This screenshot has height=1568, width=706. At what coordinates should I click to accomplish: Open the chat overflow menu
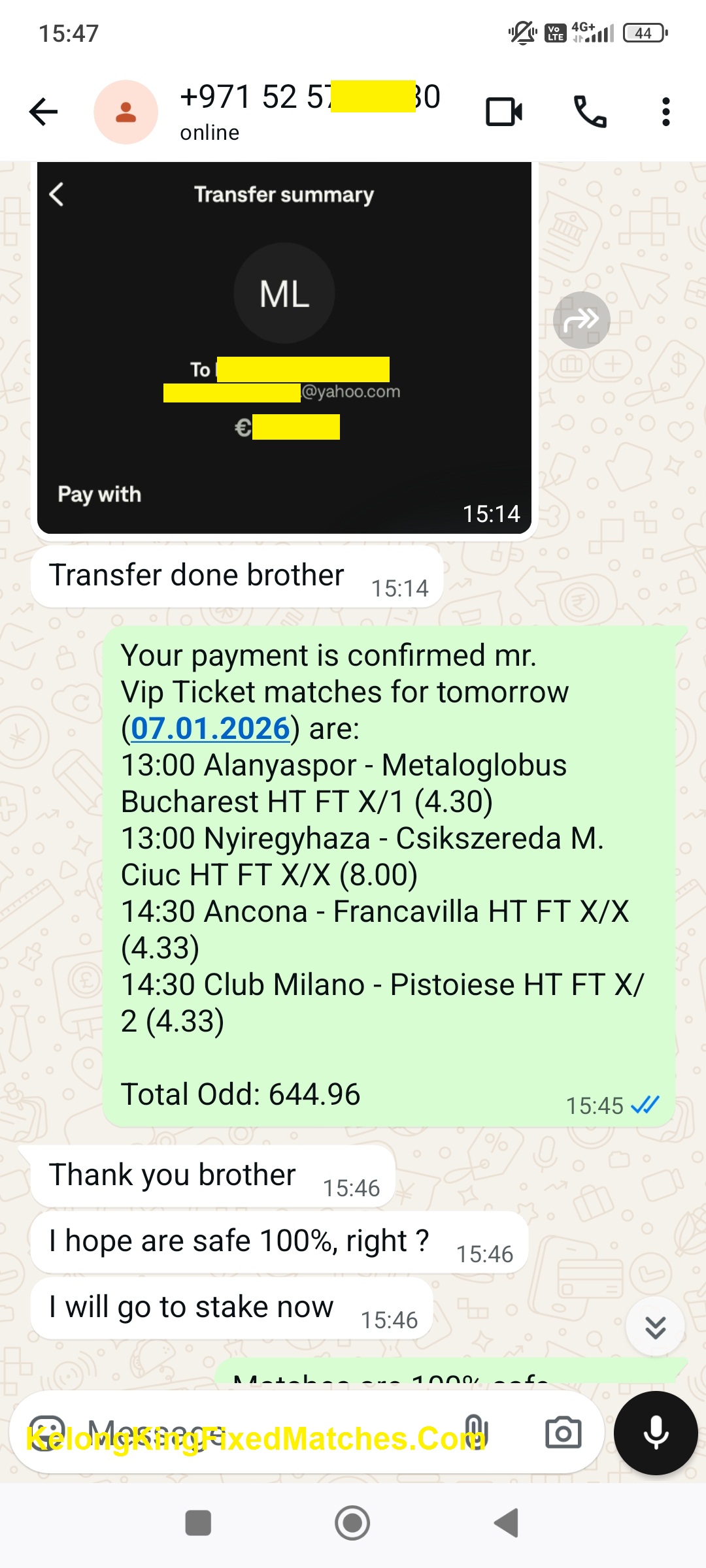pyautogui.click(x=665, y=112)
